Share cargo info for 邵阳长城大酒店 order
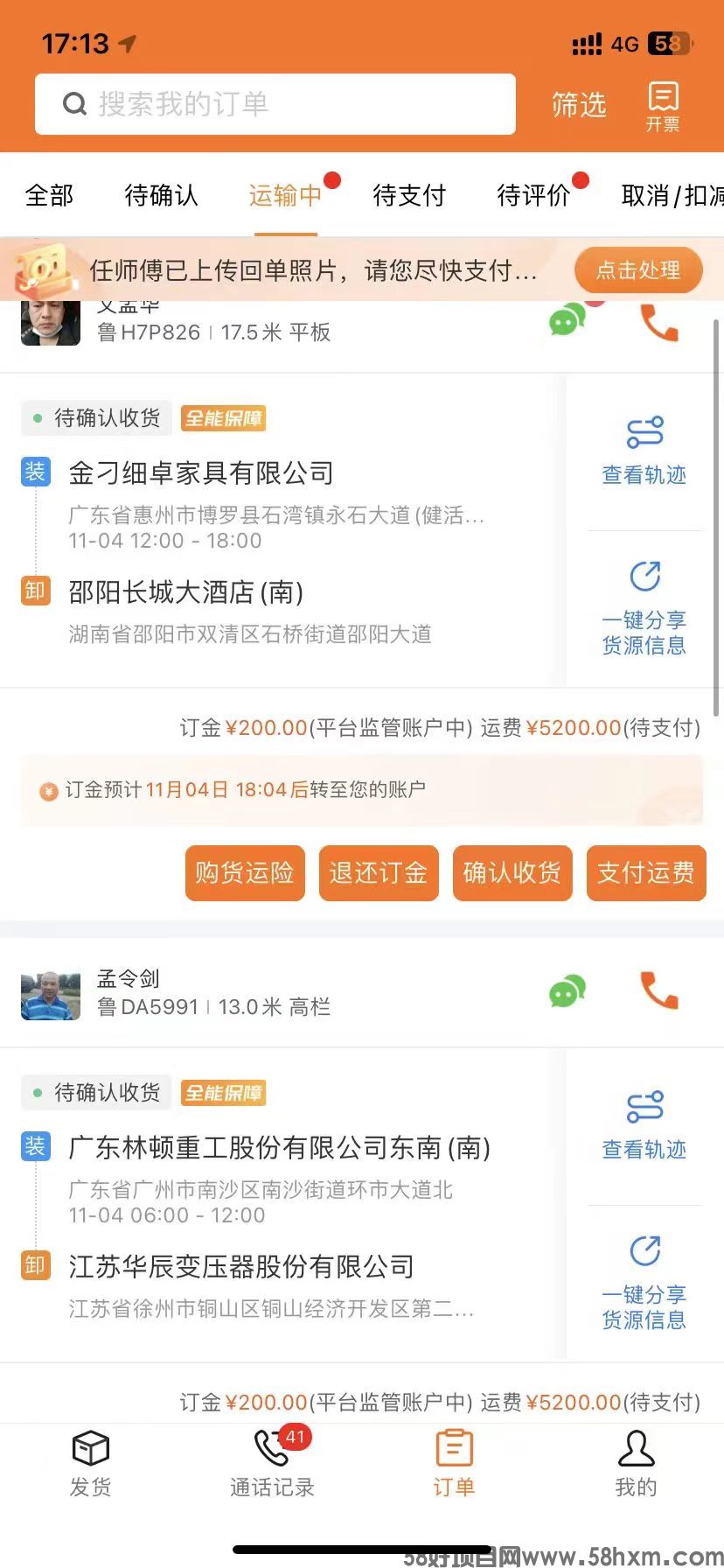Screen dimensions: 724x1568 (x=644, y=608)
